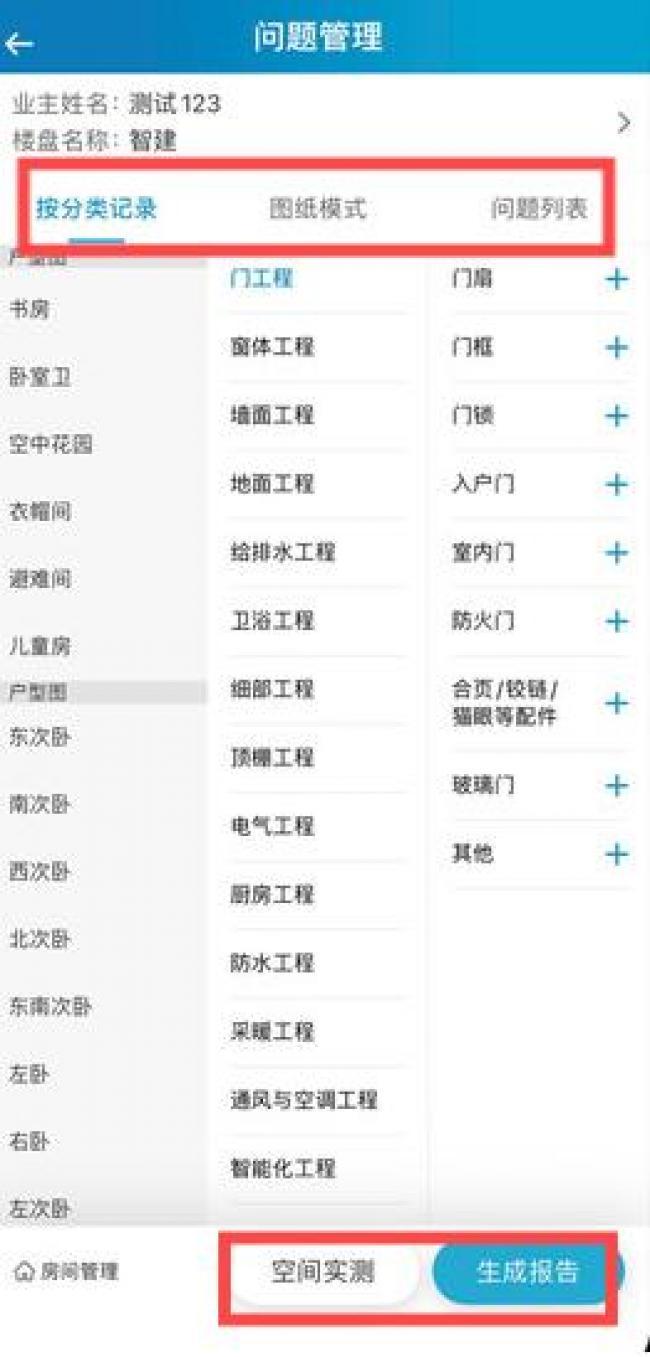
Task: Add an issue for 防火门
Action: tap(617, 621)
